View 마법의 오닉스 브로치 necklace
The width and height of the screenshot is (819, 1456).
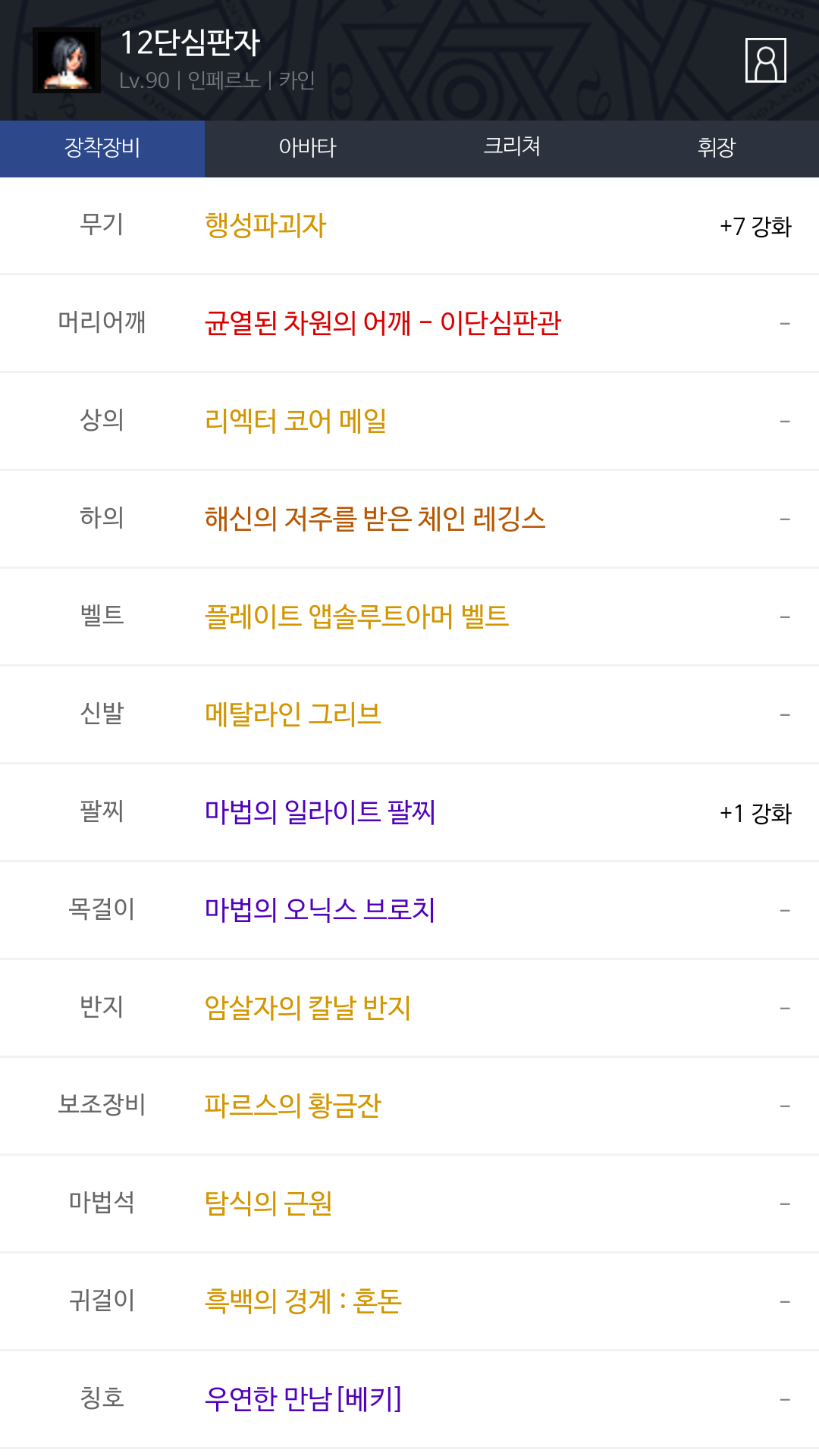click(320, 911)
